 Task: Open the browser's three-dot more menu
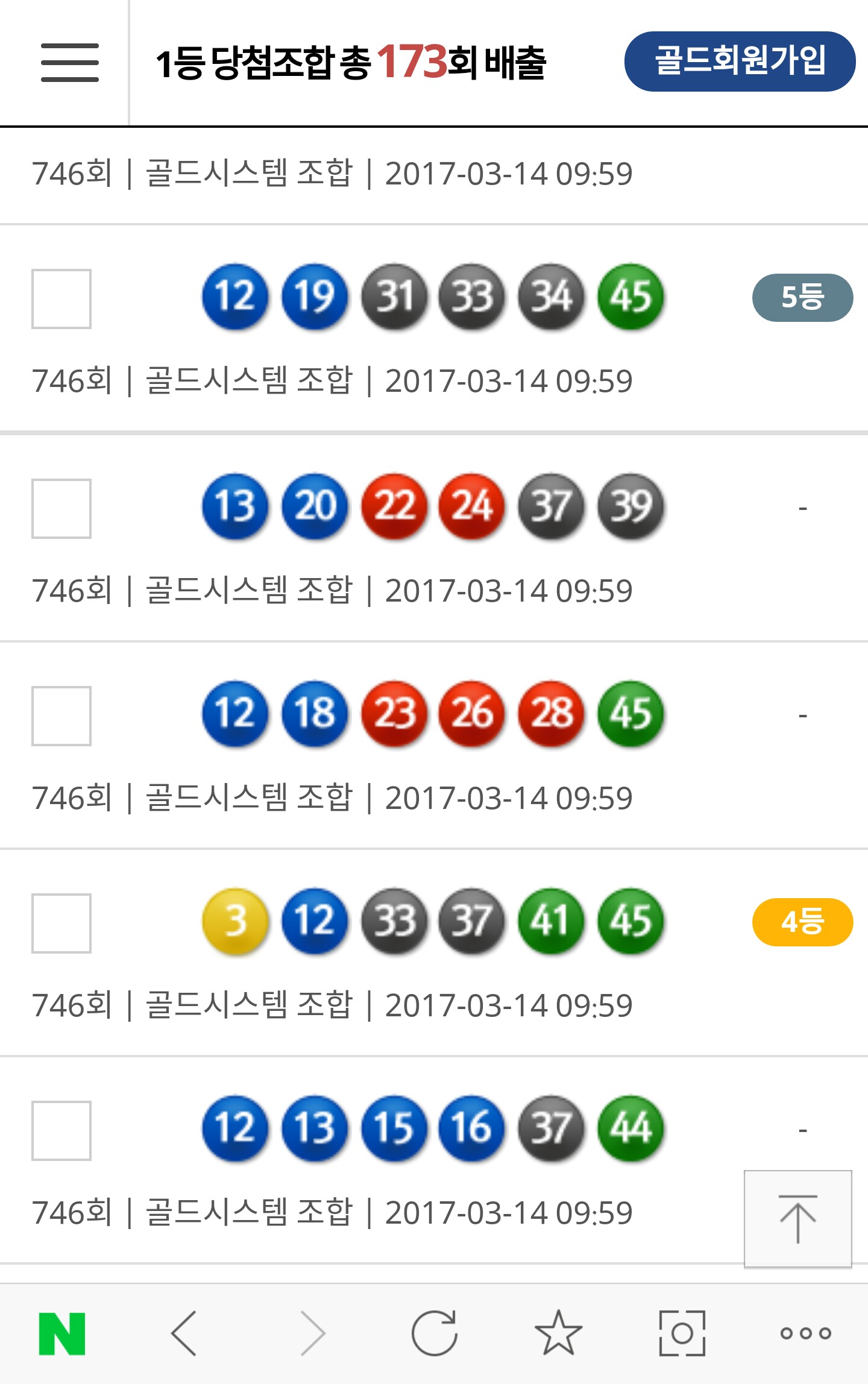pyautogui.click(x=805, y=1333)
